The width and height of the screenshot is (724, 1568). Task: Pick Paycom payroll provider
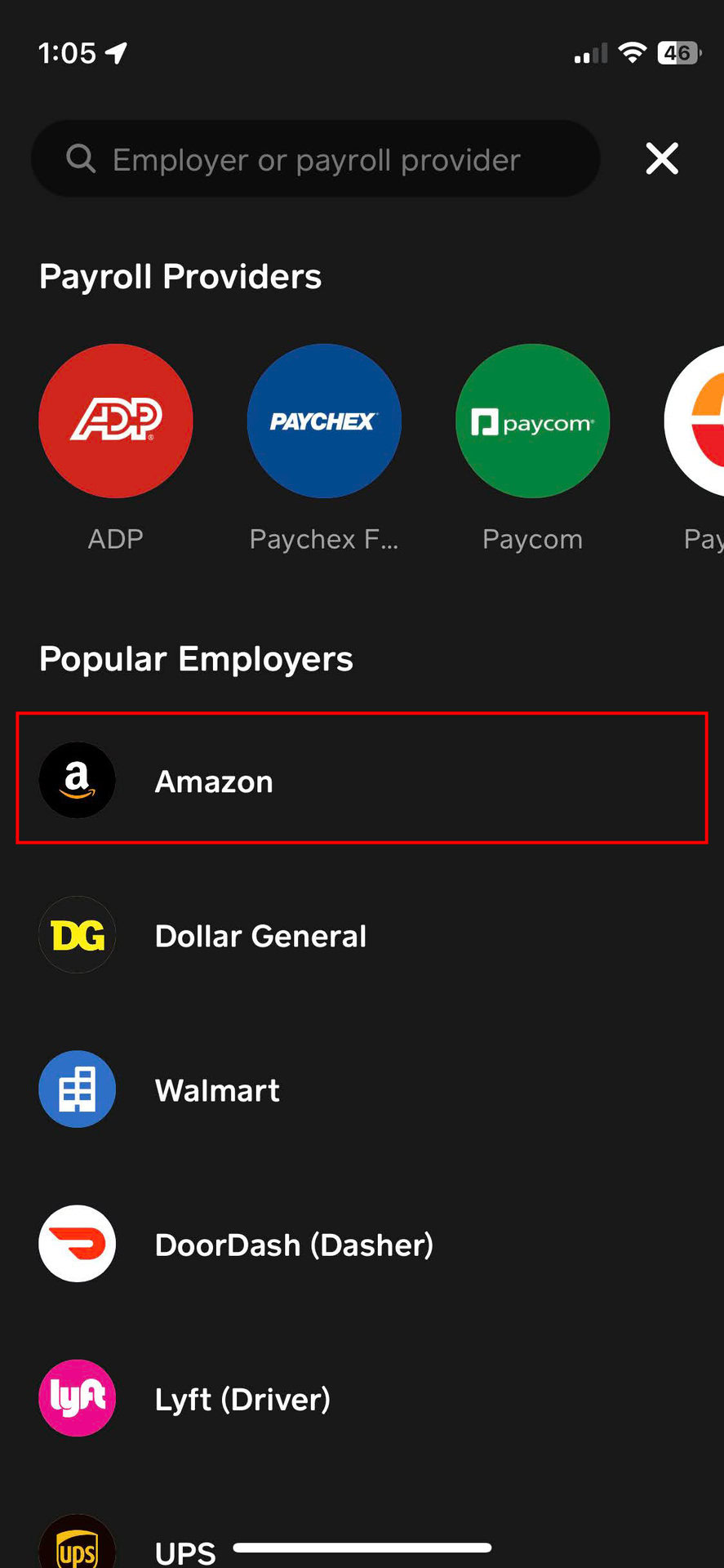(x=532, y=421)
